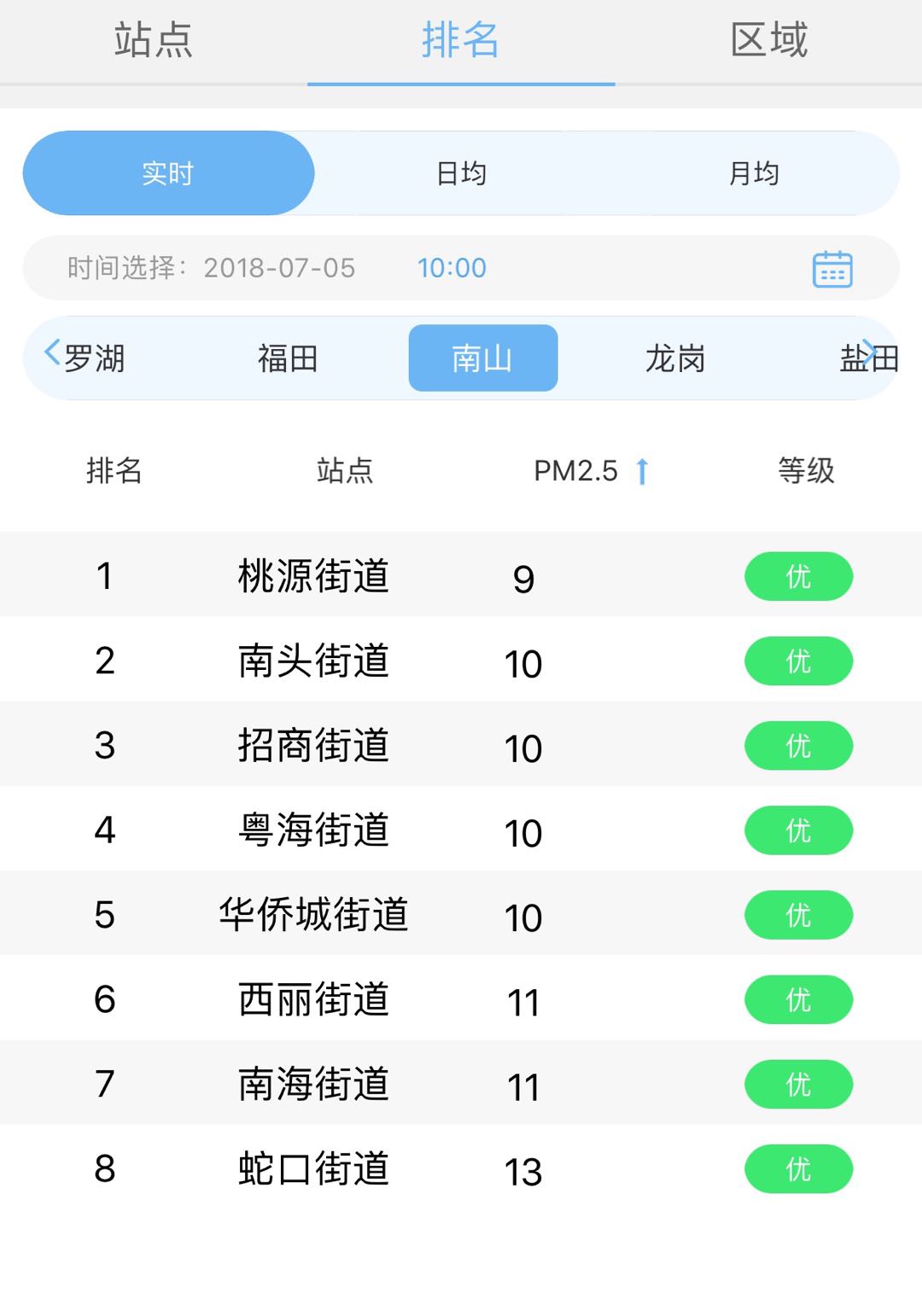Screen dimensions: 922x1316
Task: Switch to the 站点 tab
Action: [x=152, y=39]
